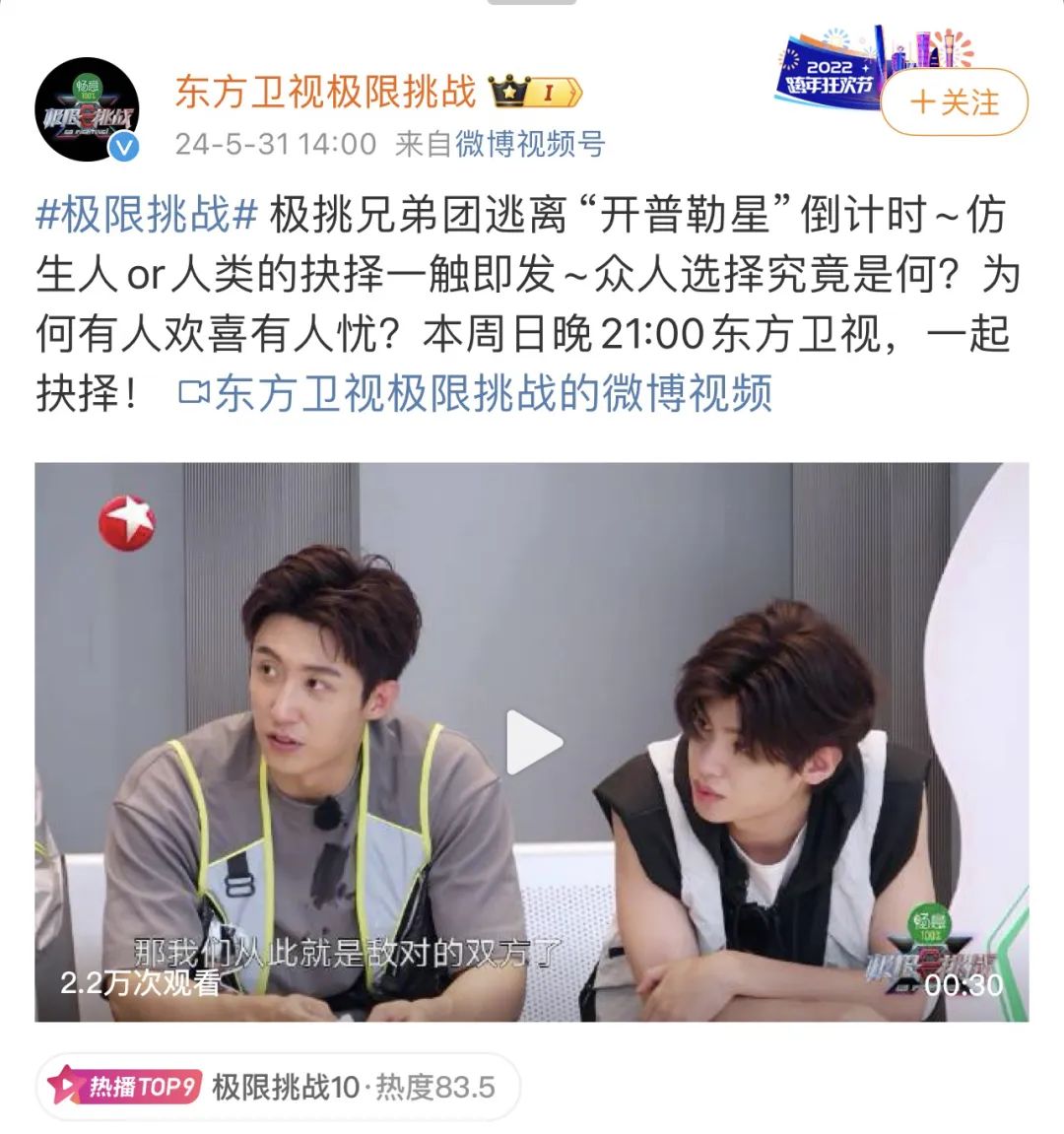
Task: Open the 东方卫视极限挑战 profile avatar
Action: coord(87,110)
